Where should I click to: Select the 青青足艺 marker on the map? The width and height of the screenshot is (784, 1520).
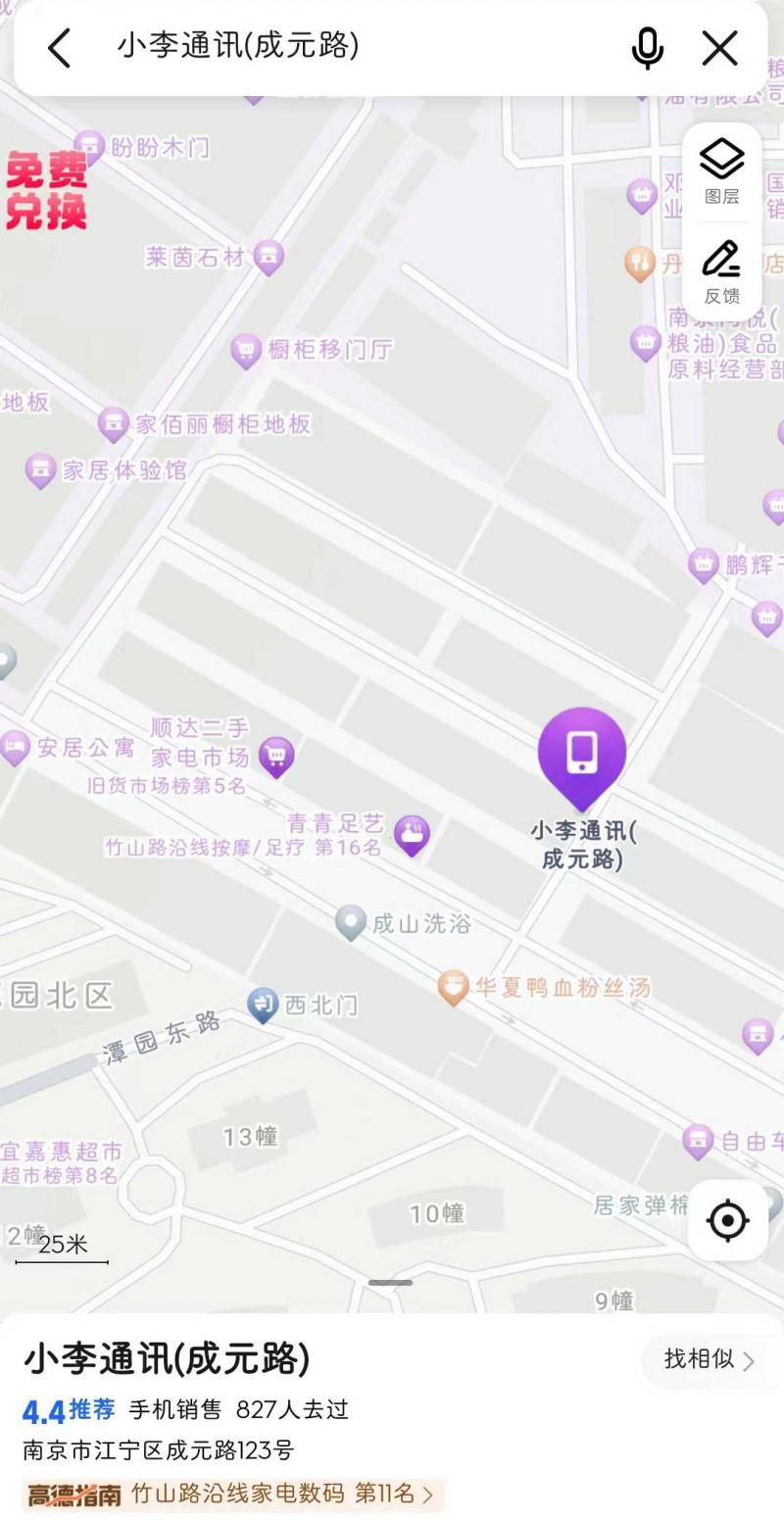[x=412, y=834]
